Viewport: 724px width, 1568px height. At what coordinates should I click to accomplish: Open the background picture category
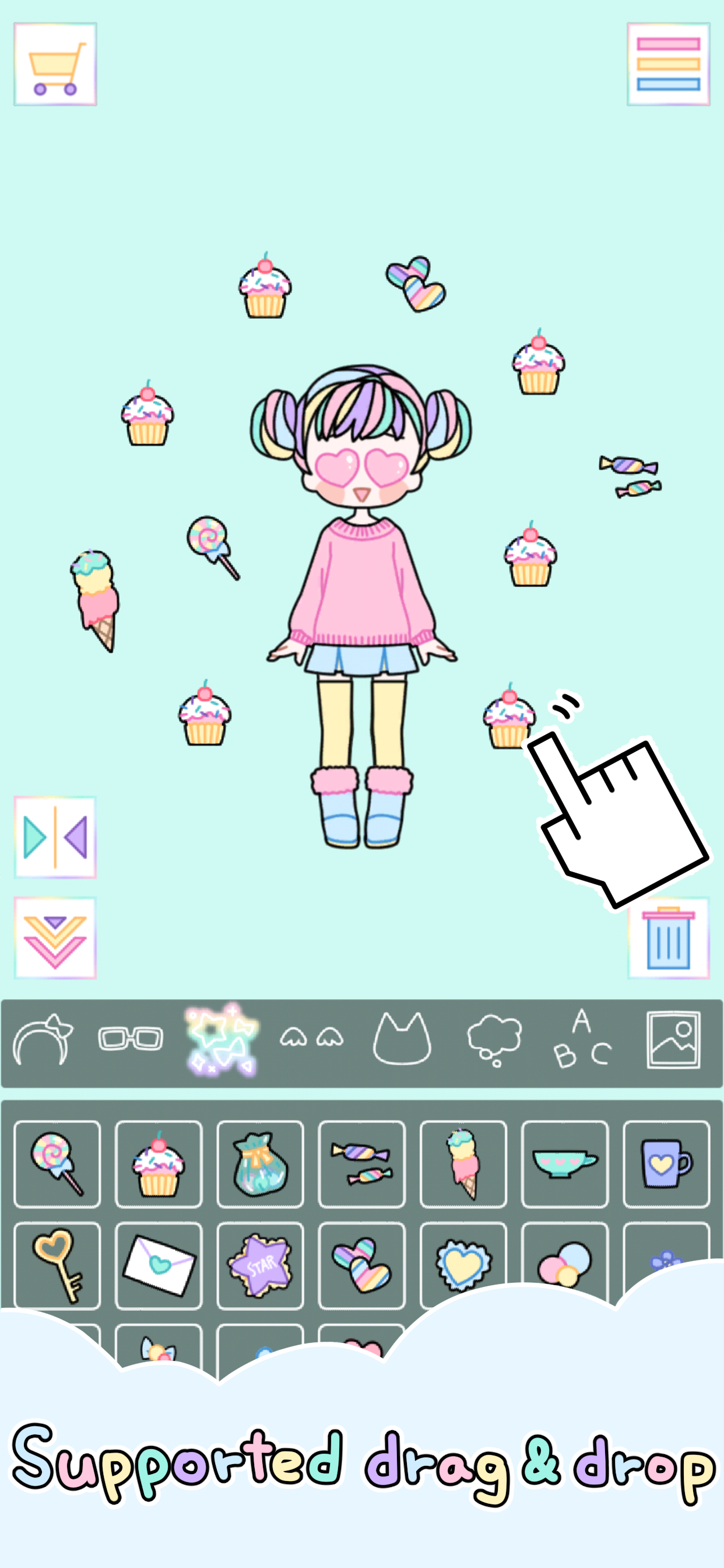point(673,1039)
